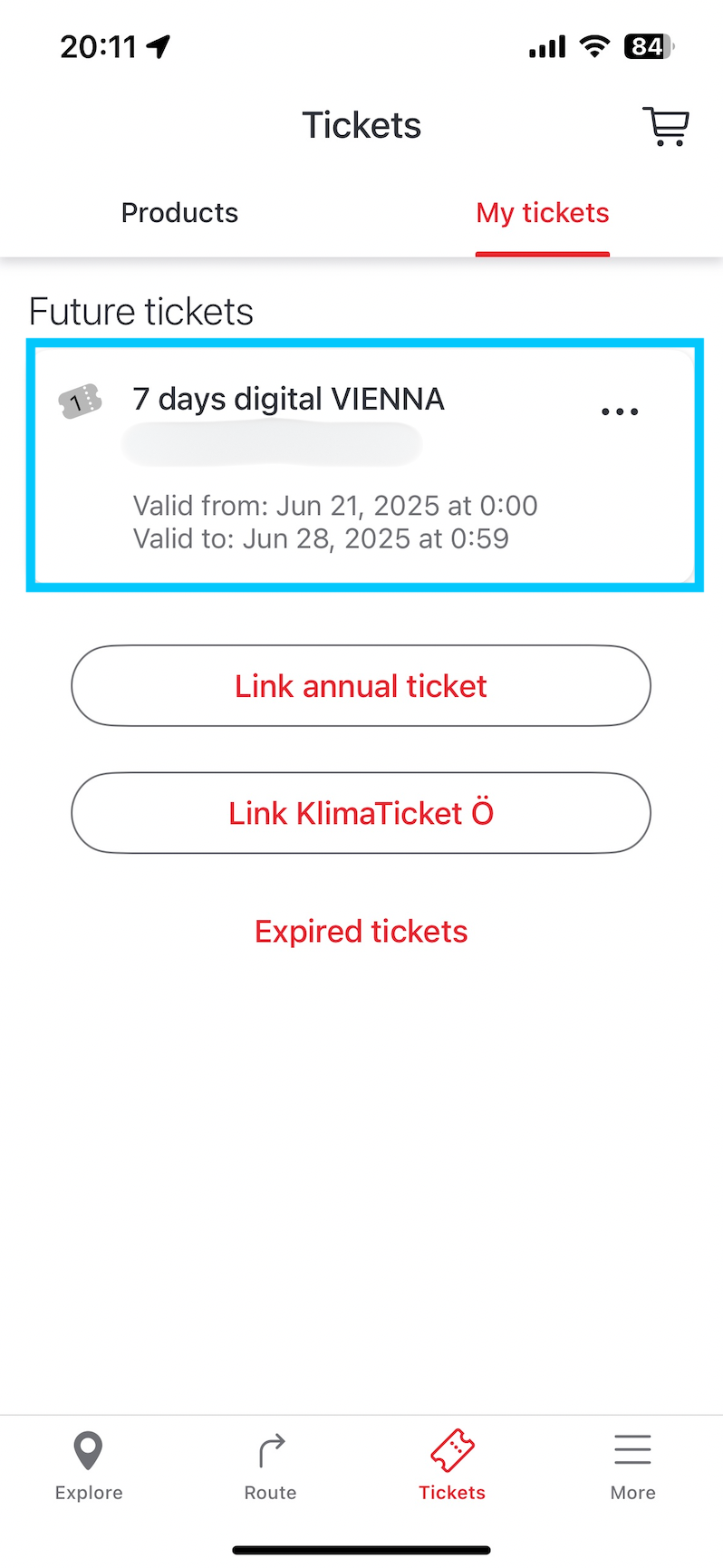The height and width of the screenshot is (1568, 723).
Task: View Expired tickets
Action: coord(361,932)
